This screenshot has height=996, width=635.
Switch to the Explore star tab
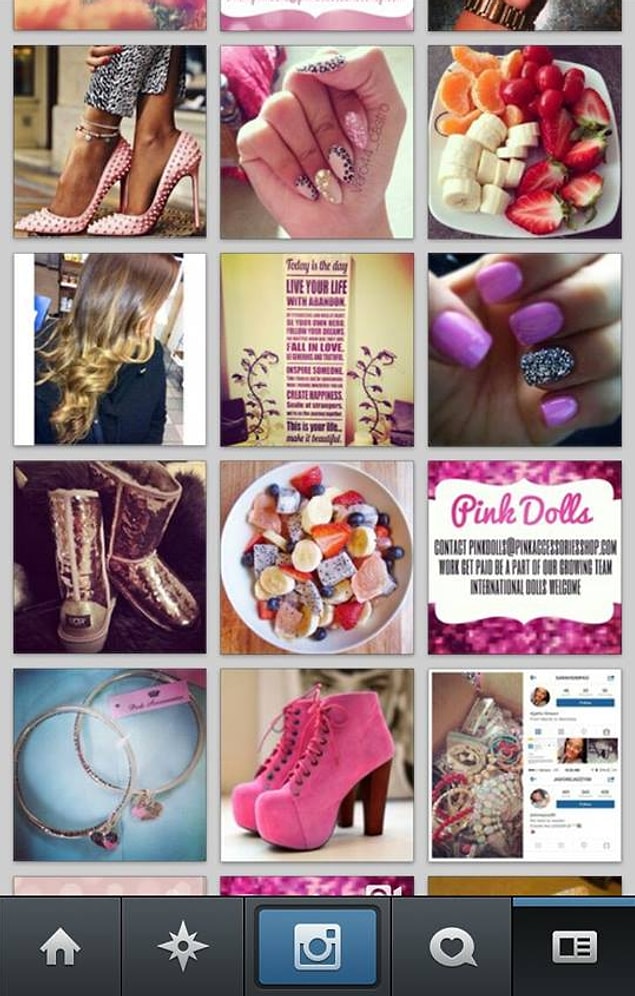point(182,946)
